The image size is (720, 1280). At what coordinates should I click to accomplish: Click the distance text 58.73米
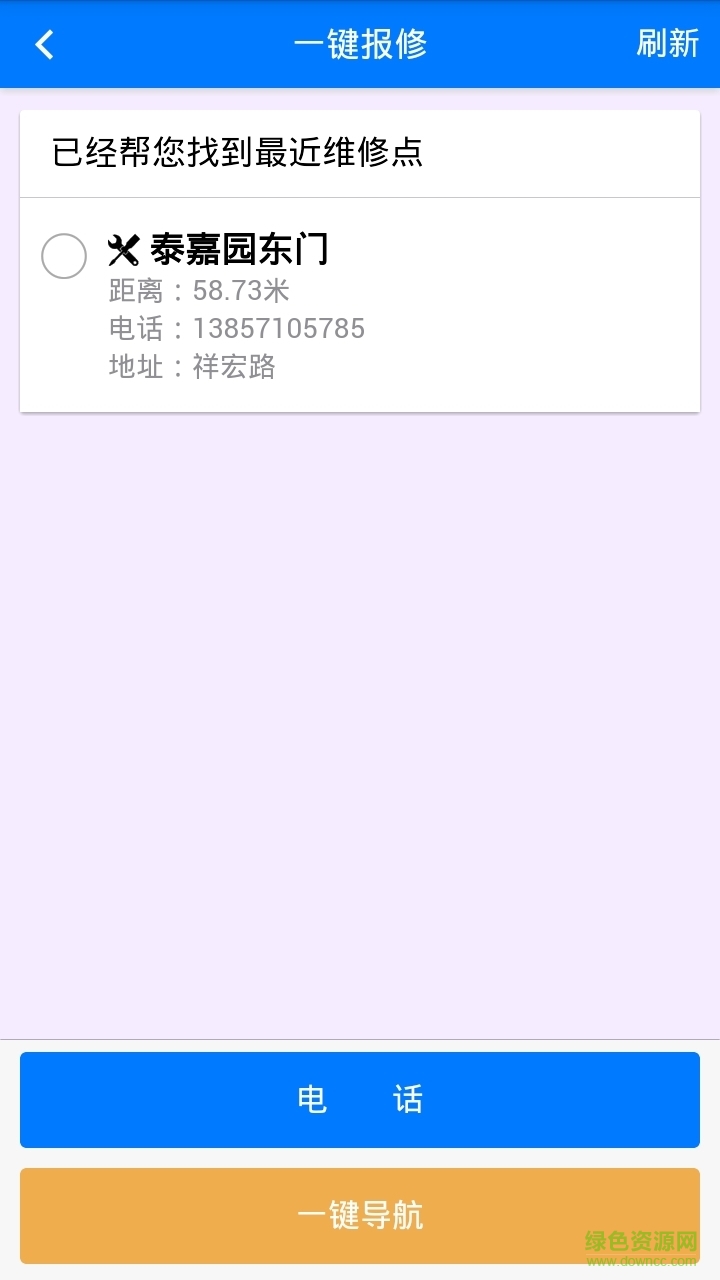click(x=242, y=290)
